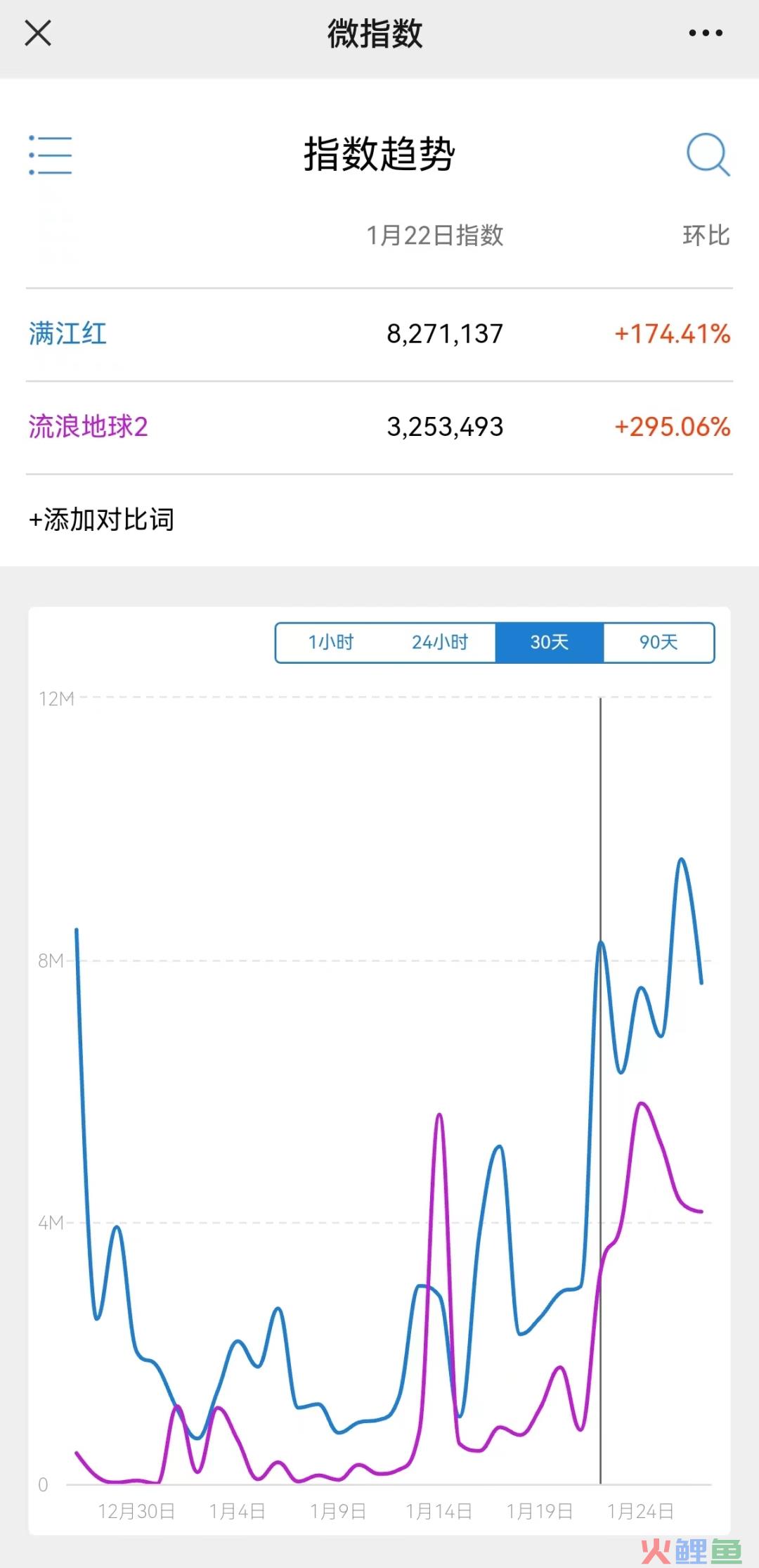
Task: Close the 微指数 mini program page
Action: coord(38,33)
